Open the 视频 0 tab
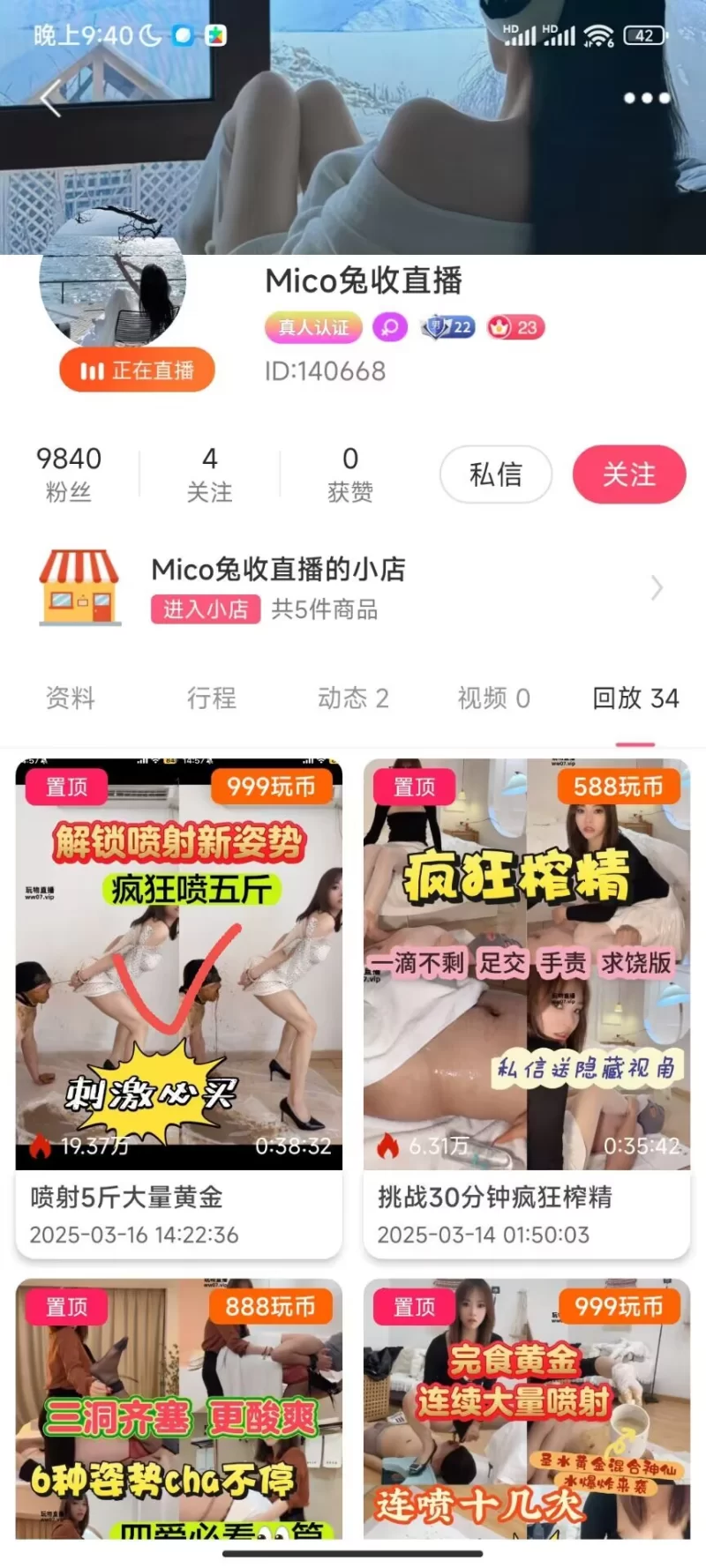This screenshot has height=1568, width=706. tap(493, 698)
